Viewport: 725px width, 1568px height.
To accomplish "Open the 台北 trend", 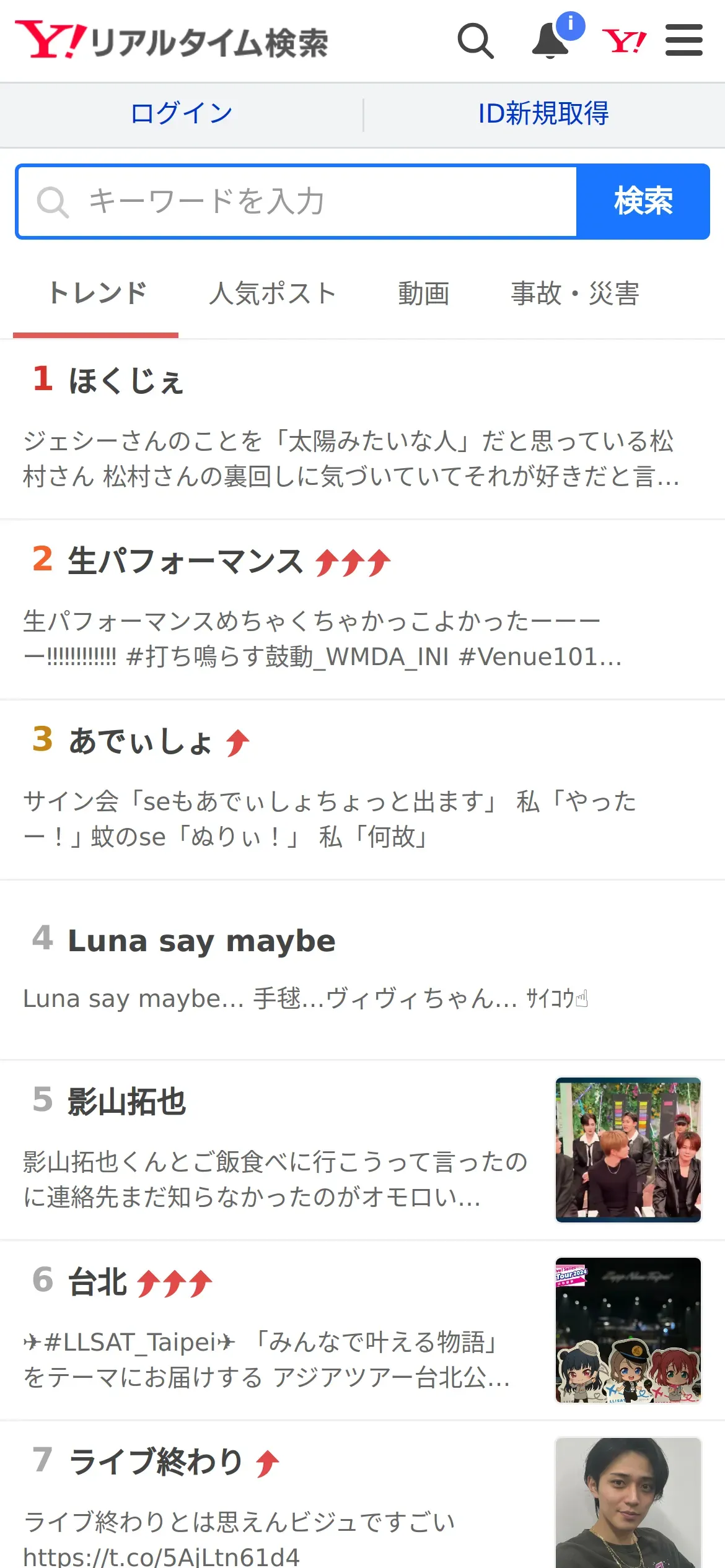I will (362, 1331).
